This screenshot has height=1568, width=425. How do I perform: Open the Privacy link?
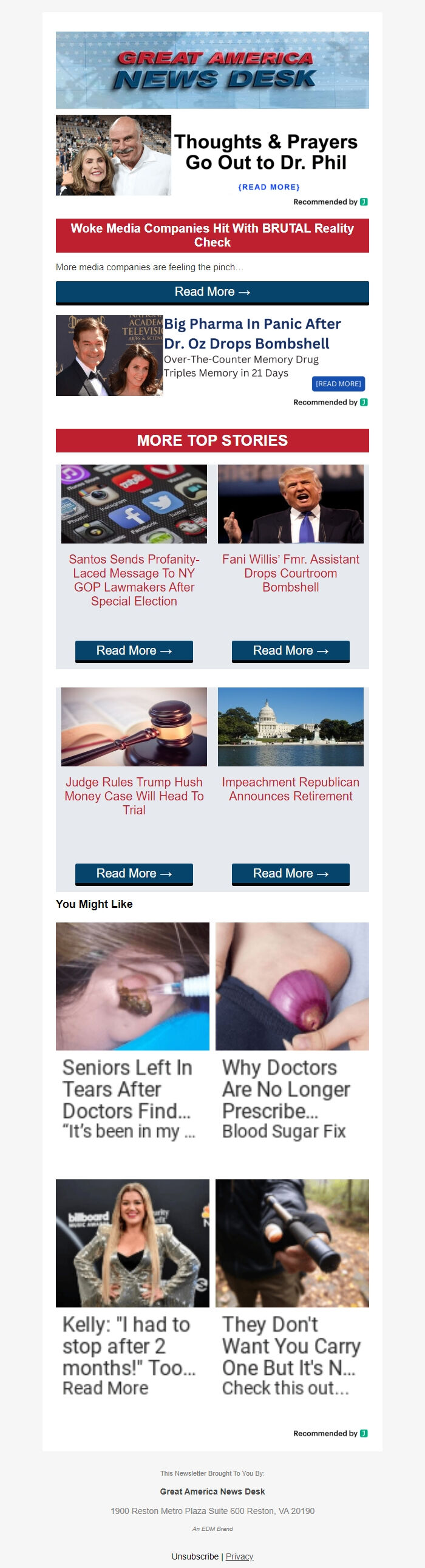[239, 1556]
